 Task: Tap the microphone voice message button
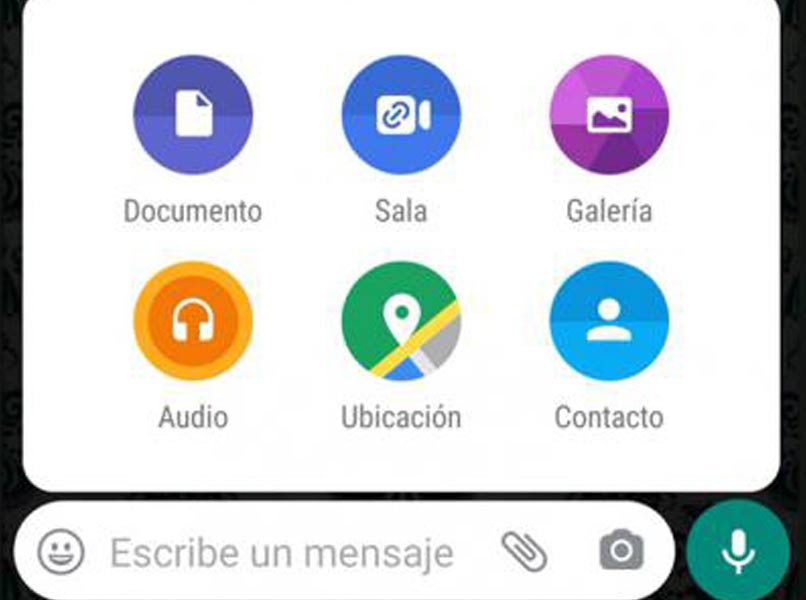click(738, 551)
